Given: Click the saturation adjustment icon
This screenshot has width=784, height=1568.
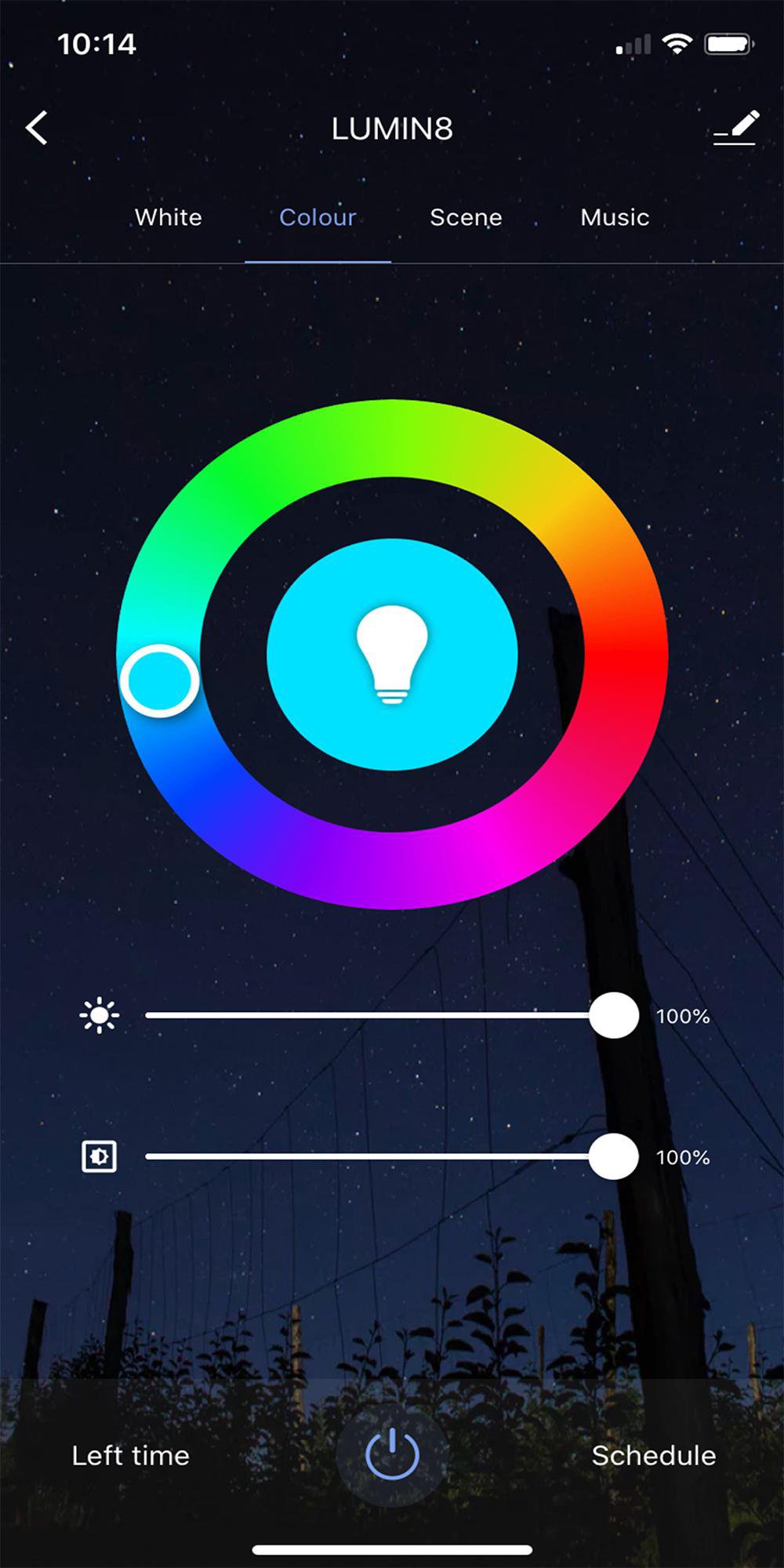Looking at the screenshot, I should click(98, 1156).
